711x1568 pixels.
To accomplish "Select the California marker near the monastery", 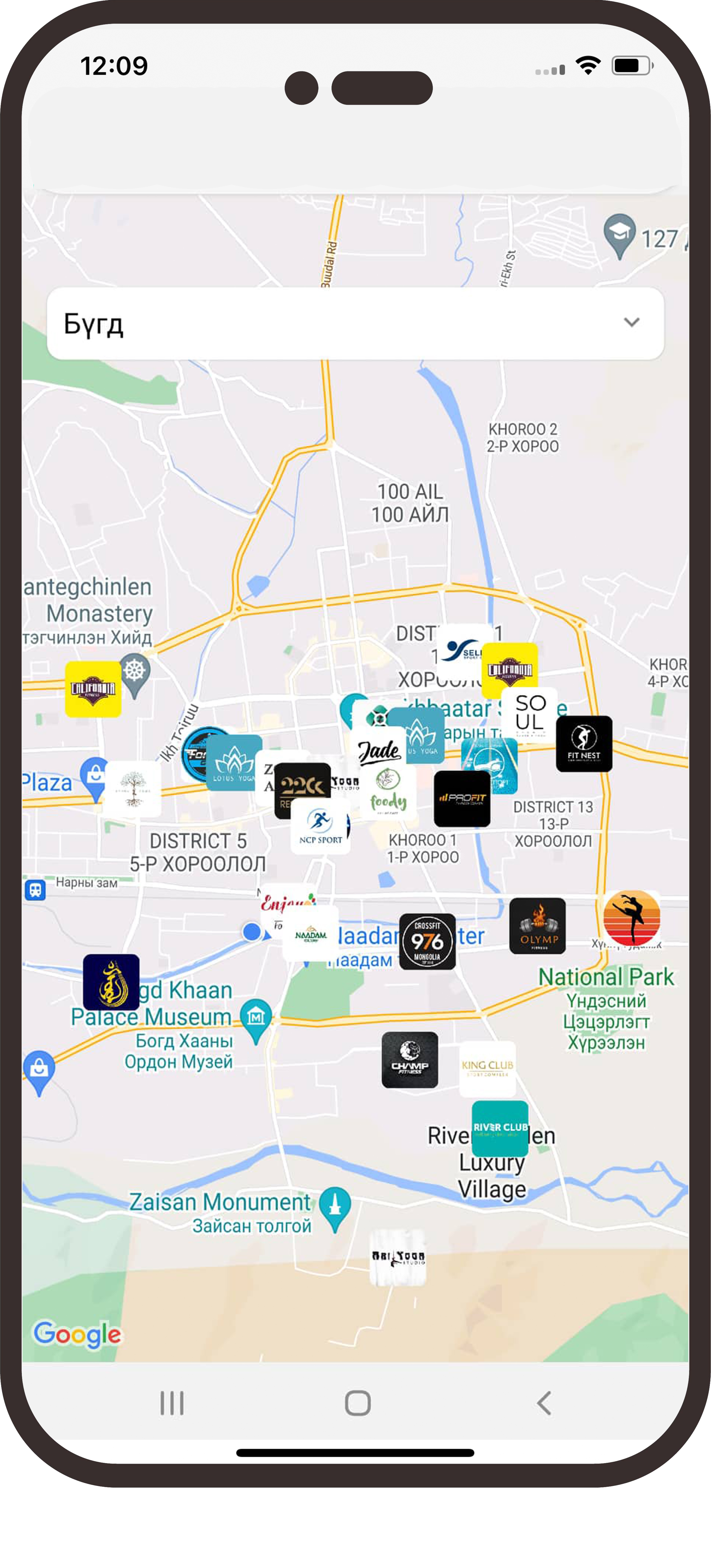I will (93, 689).
